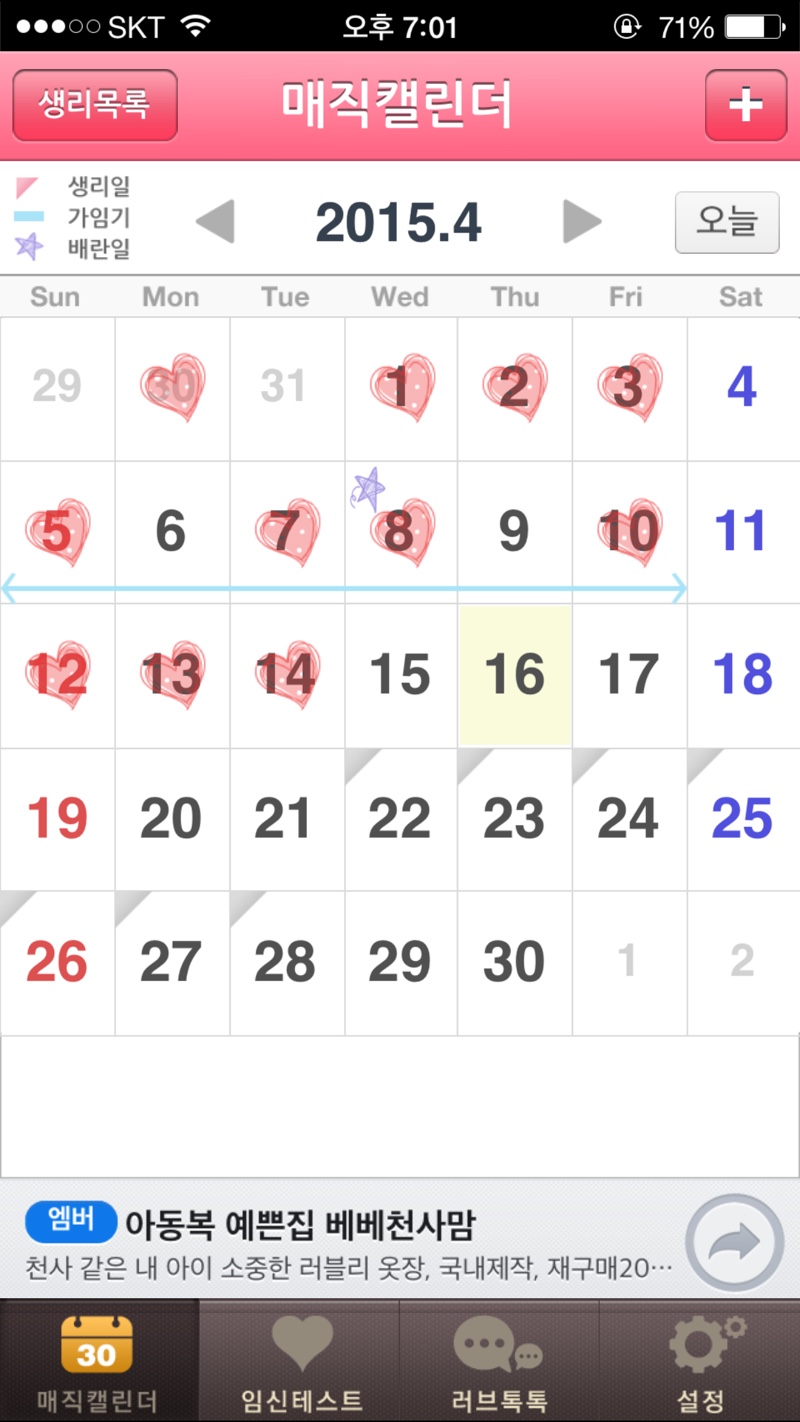Select April 8 with the ovulation star
The width and height of the screenshot is (800, 1422).
pos(401,532)
